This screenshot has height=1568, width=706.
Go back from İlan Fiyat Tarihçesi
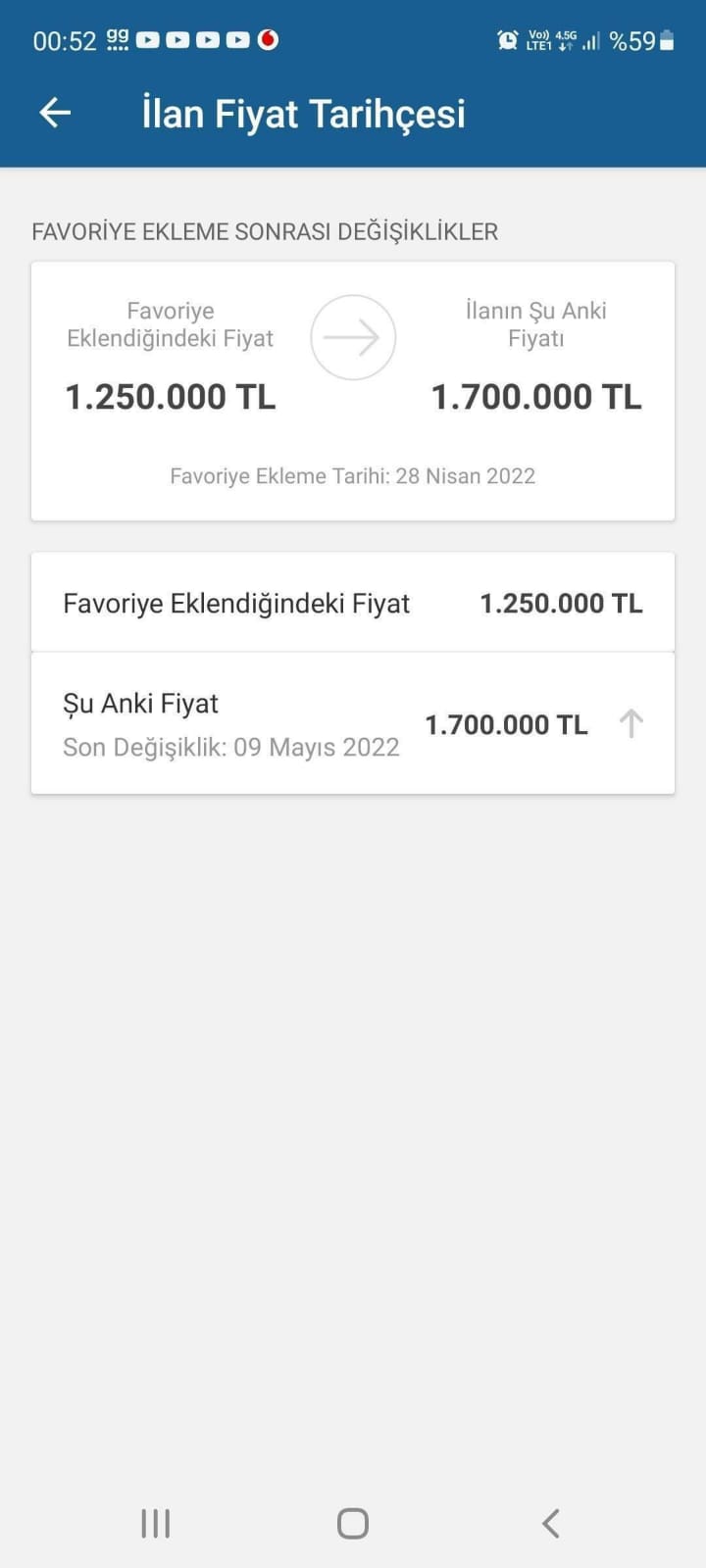click(x=55, y=114)
